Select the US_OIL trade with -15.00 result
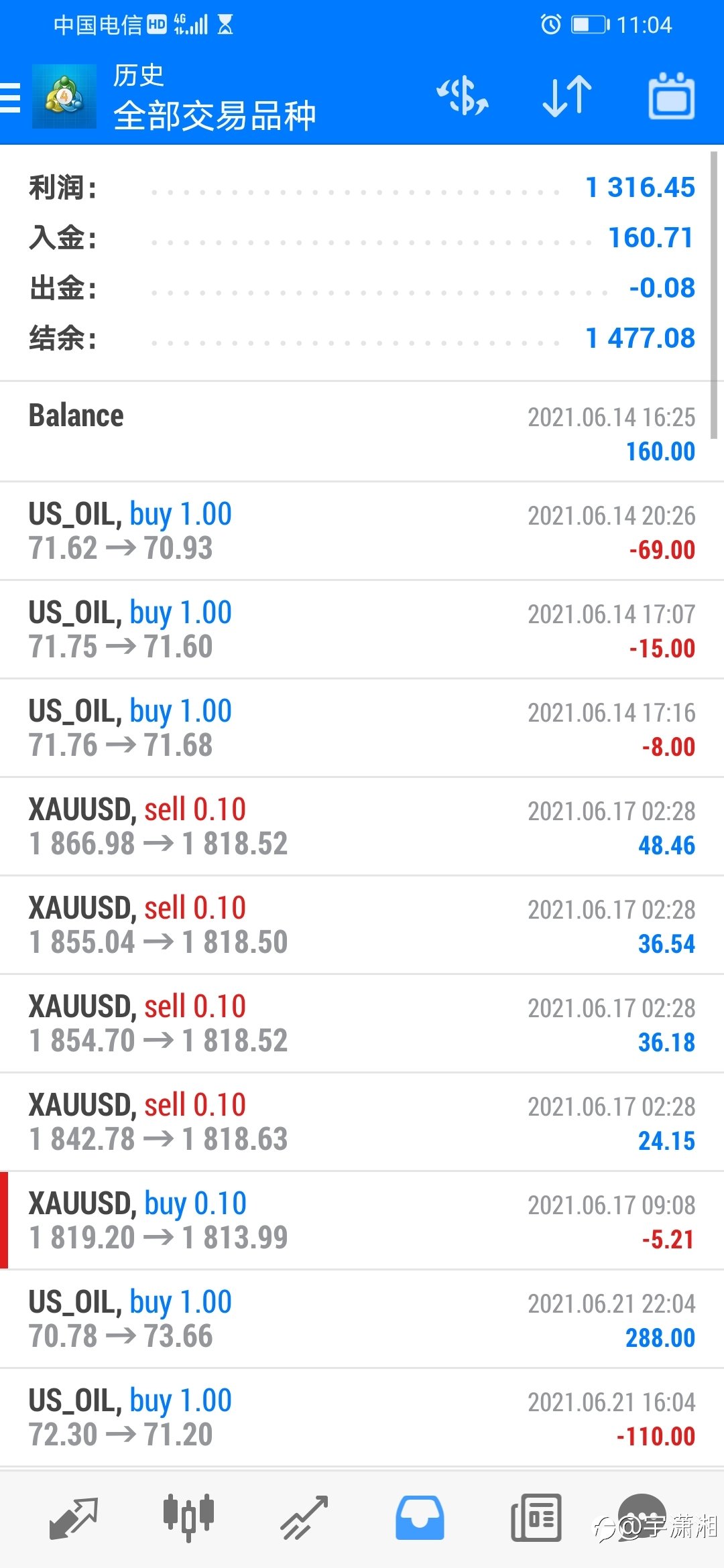724x1568 pixels. (362, 630)
